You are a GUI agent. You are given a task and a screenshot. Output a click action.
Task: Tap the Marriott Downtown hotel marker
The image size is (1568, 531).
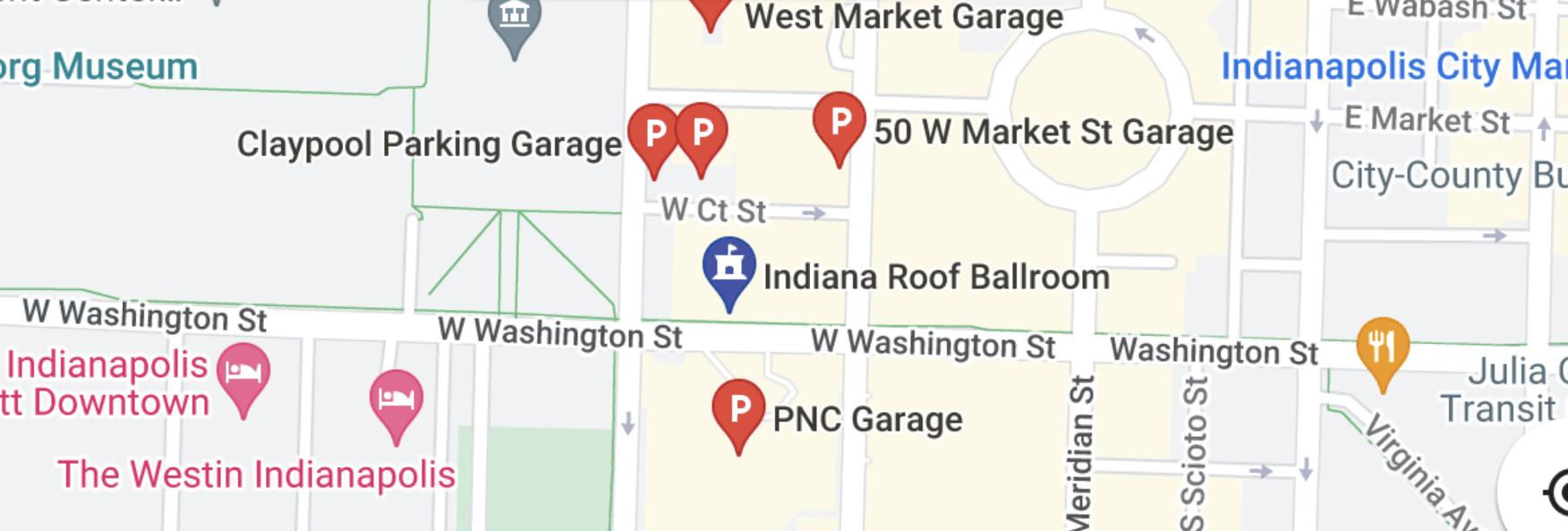click(243, 371)
